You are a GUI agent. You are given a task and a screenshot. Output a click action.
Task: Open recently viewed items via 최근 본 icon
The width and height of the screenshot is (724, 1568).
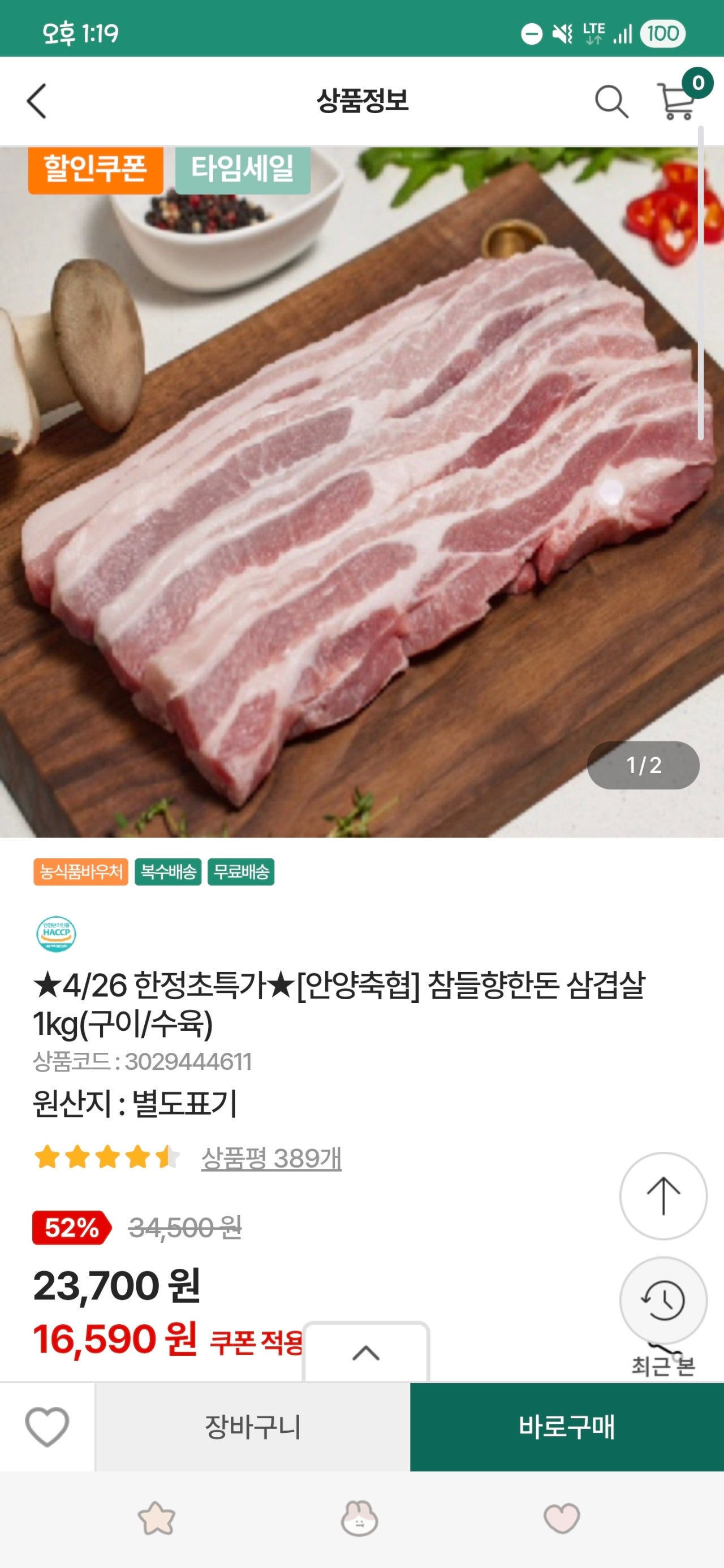(x=663, y=1300)
